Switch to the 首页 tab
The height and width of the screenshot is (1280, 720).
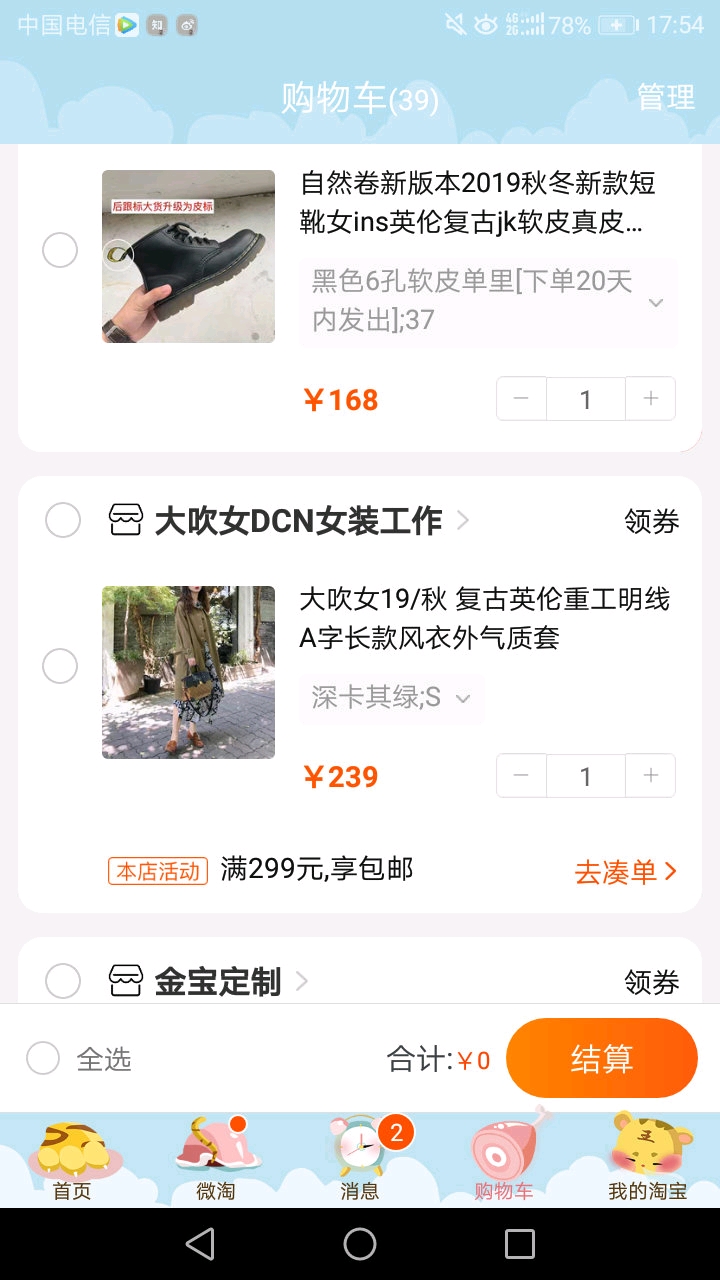[72, 1160]
